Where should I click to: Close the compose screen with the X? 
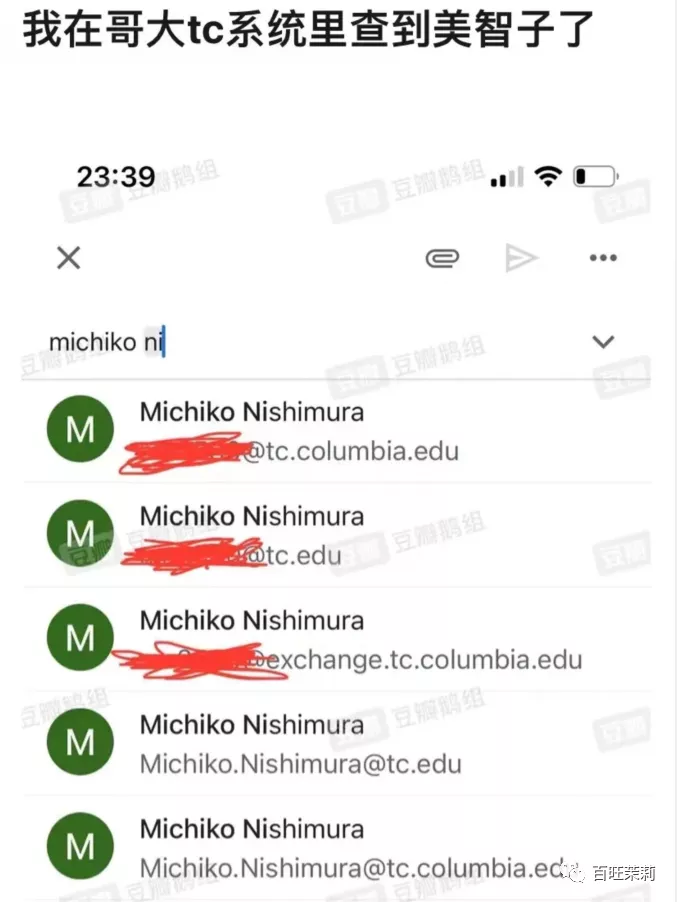[x=68, y=258]
